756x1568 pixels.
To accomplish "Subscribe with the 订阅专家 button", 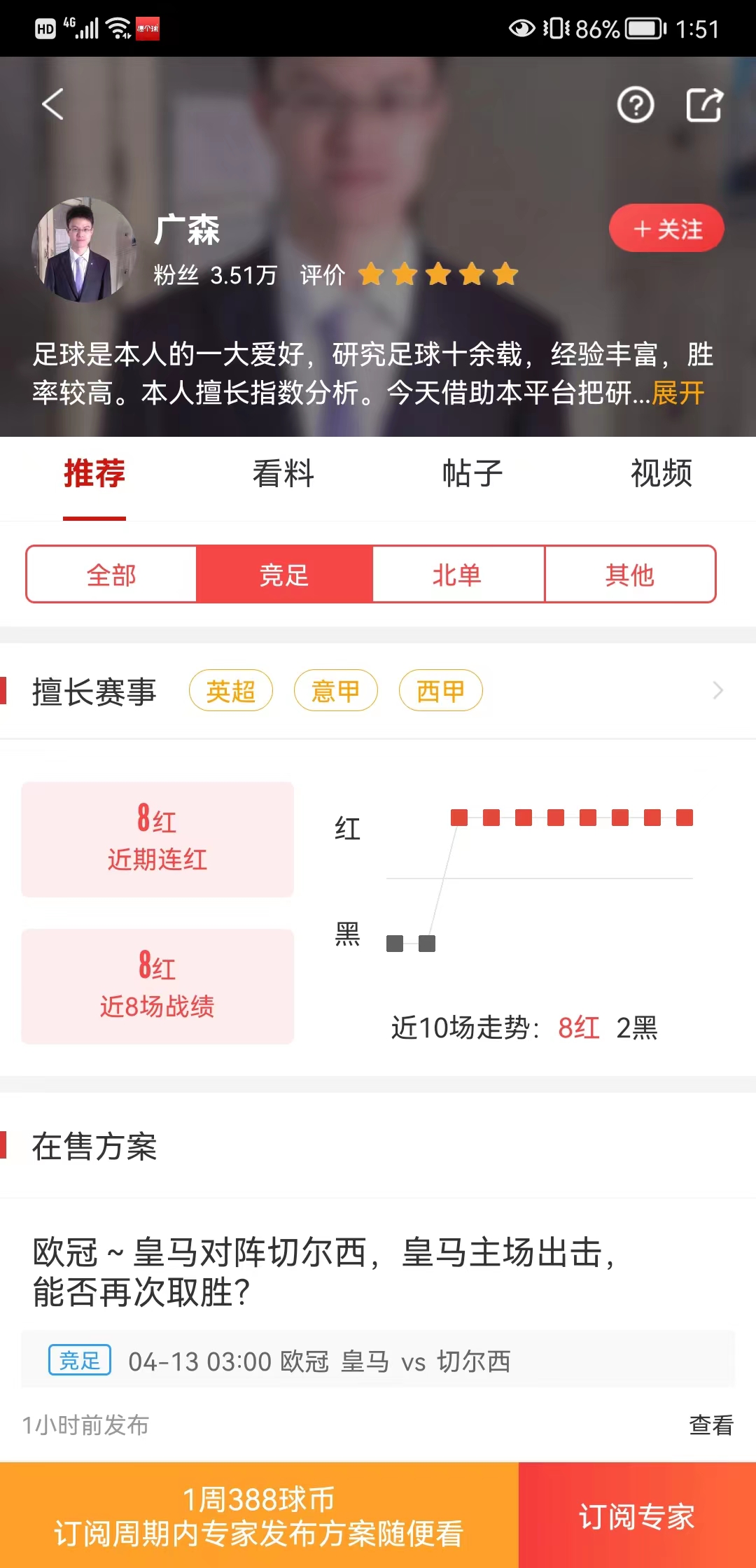I will pos(636,1516).
